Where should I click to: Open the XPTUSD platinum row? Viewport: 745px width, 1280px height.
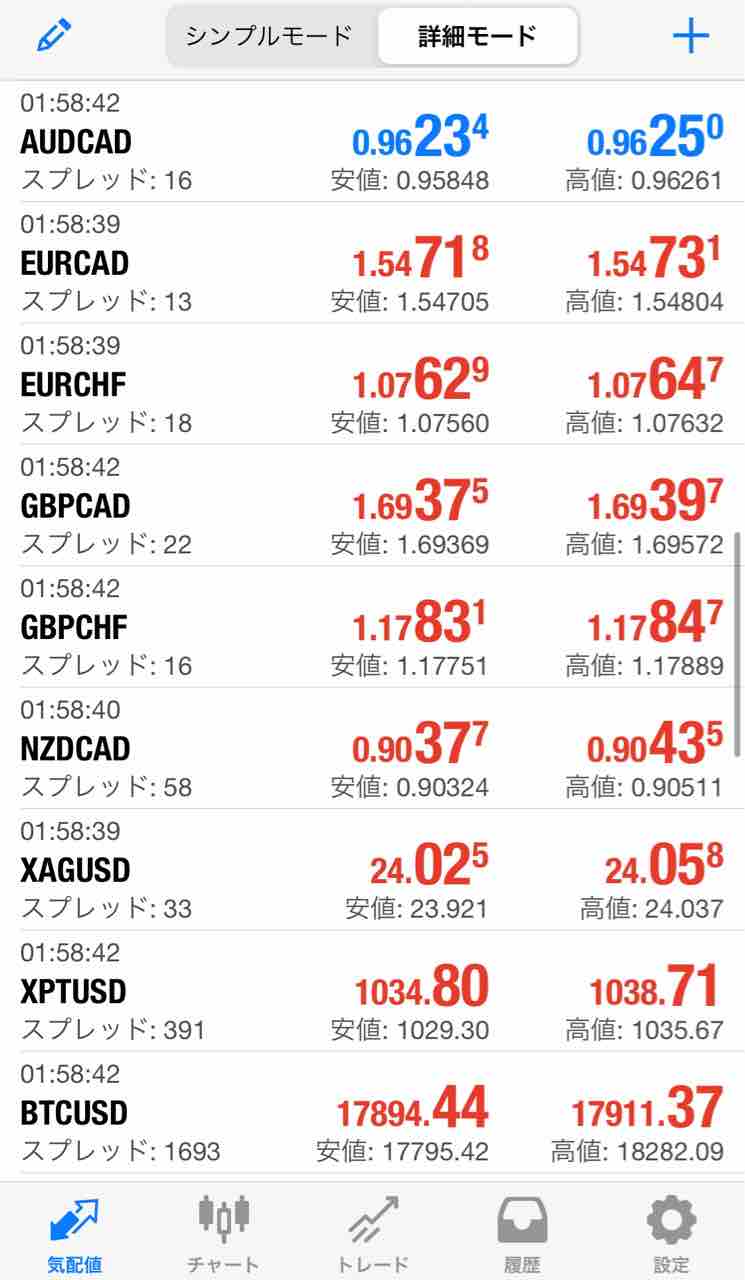[x=372, y=992]
